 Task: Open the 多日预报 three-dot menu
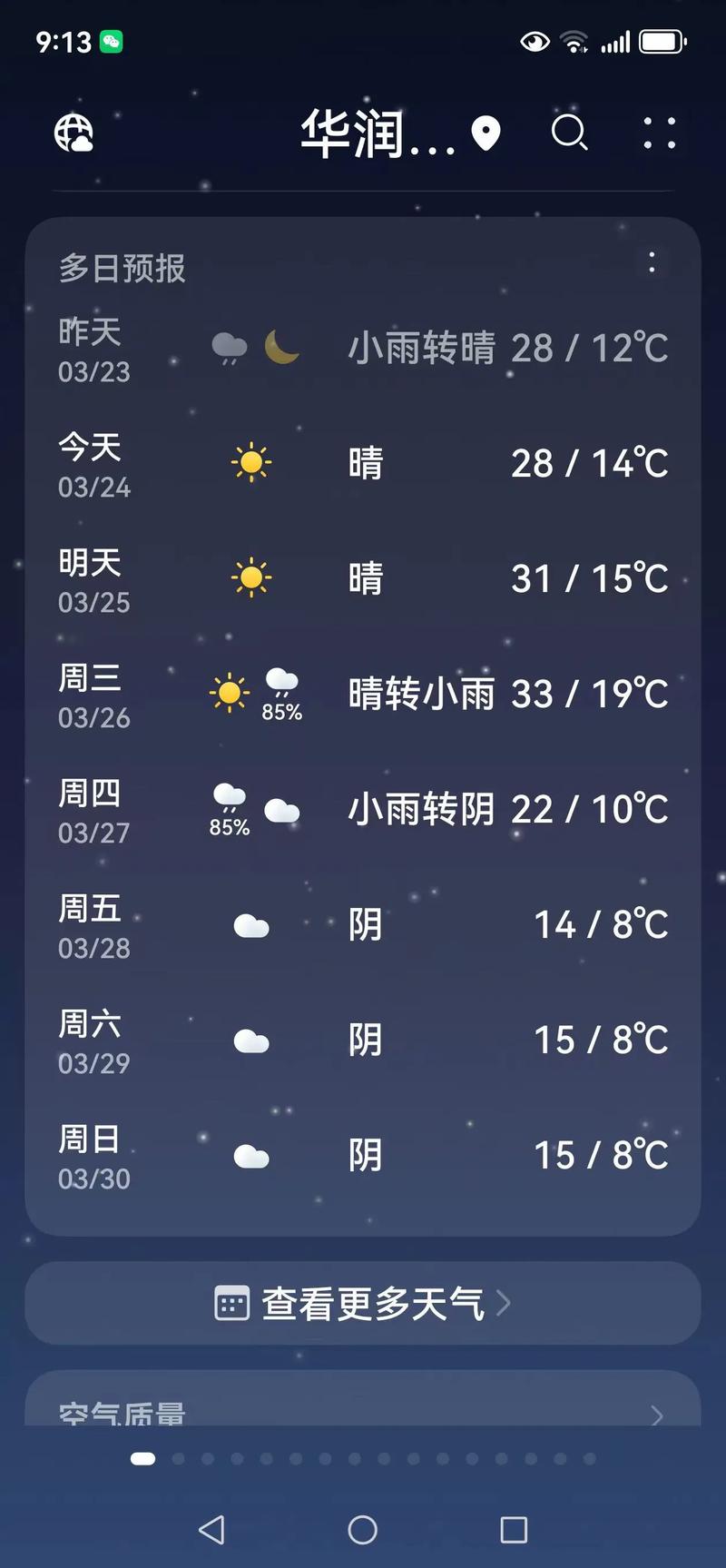(652, 263)
